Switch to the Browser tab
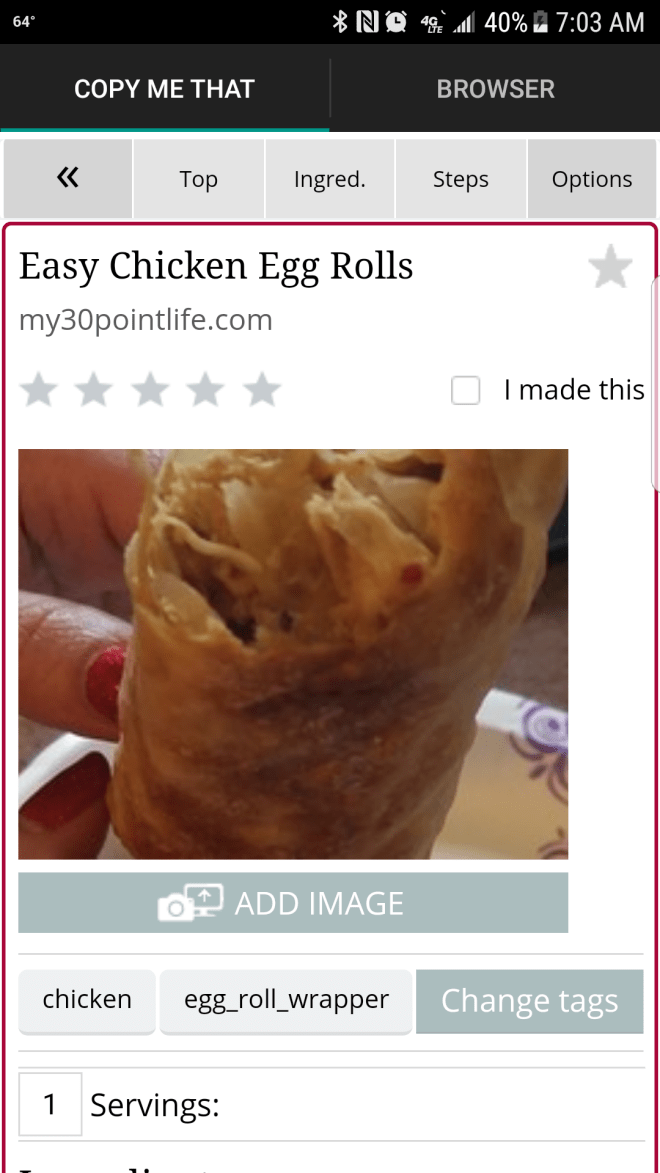 click(x=495, y=89)
